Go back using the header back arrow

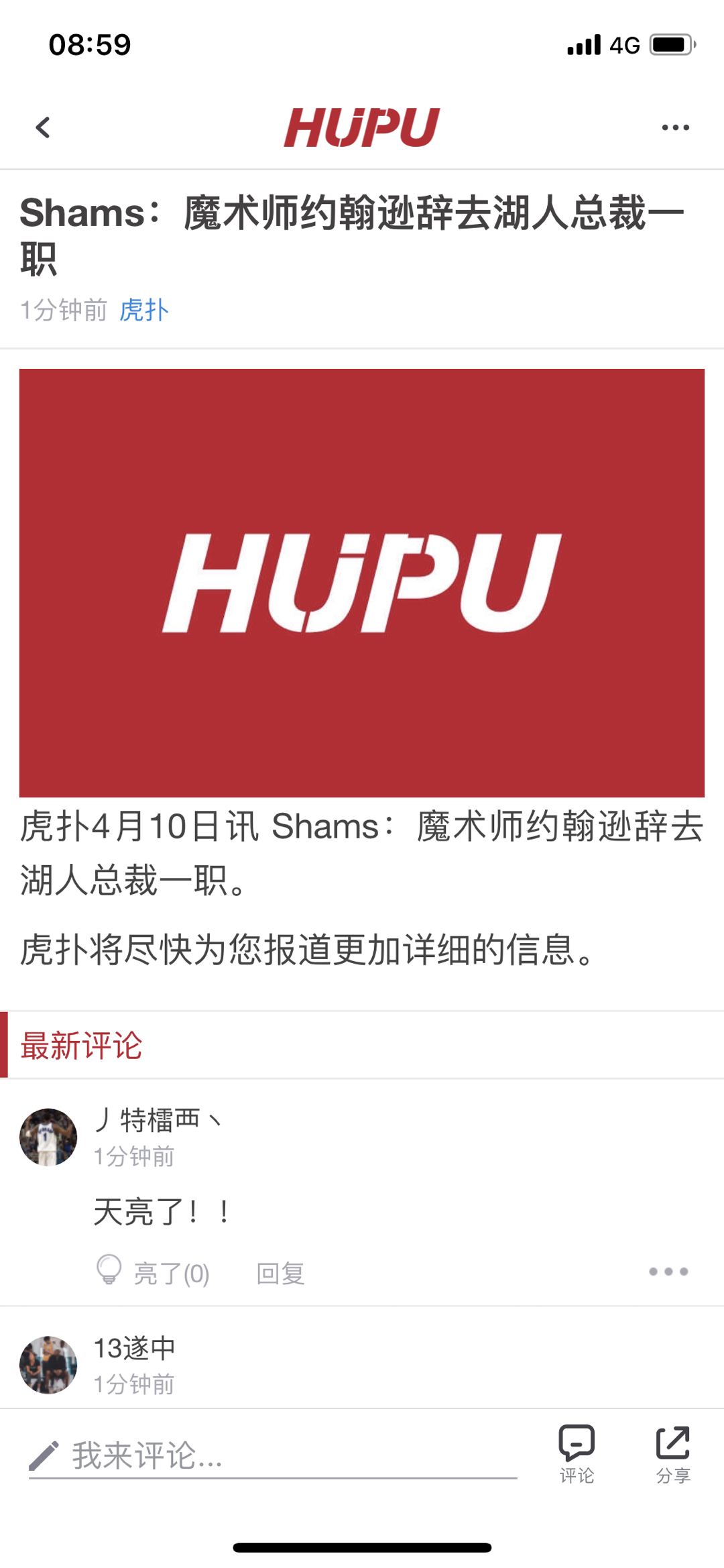coord(43,127)
